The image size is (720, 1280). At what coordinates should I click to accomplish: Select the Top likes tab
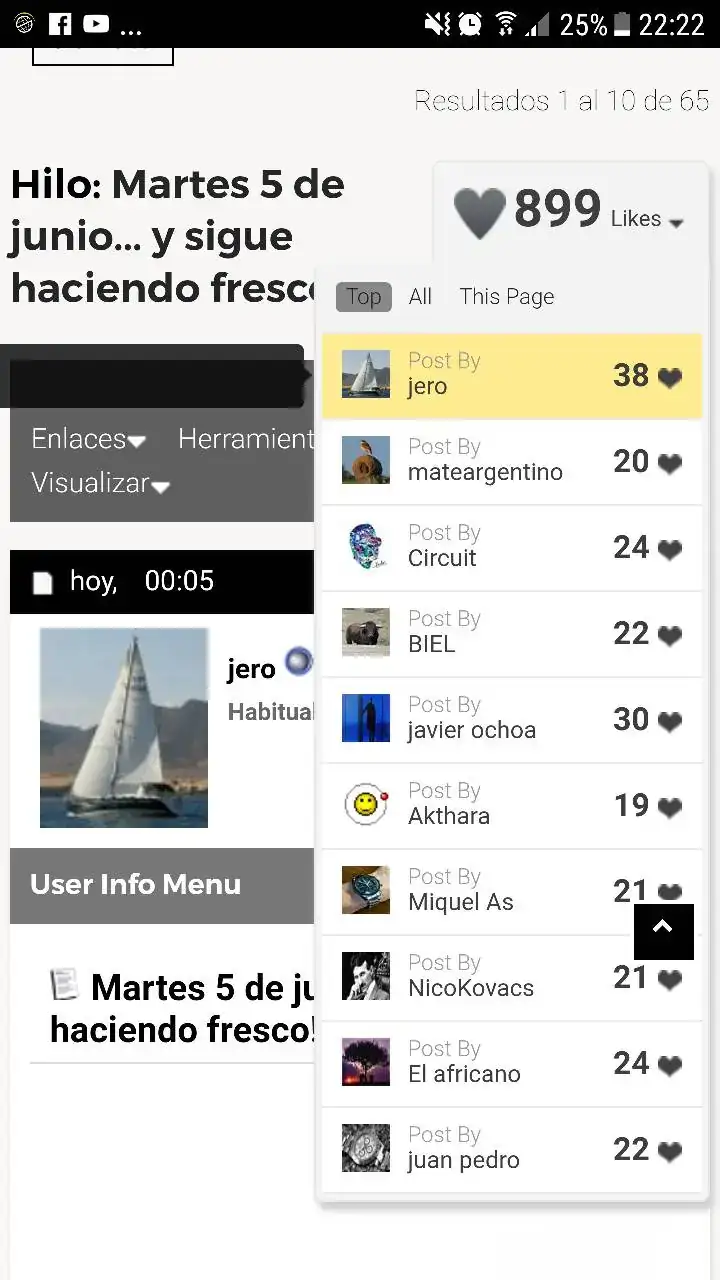(363, 297)
